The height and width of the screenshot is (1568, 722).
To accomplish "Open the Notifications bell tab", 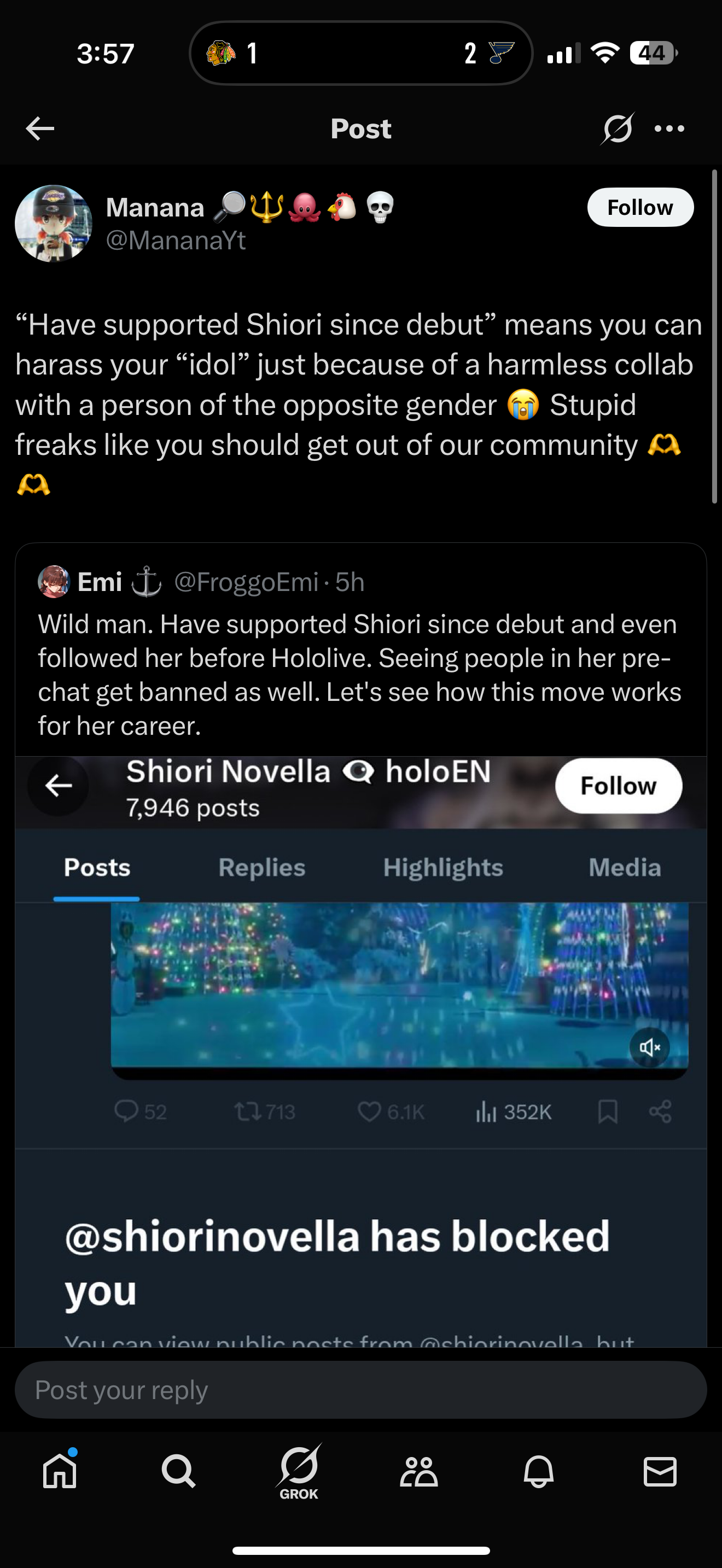I will [539, 1472].
